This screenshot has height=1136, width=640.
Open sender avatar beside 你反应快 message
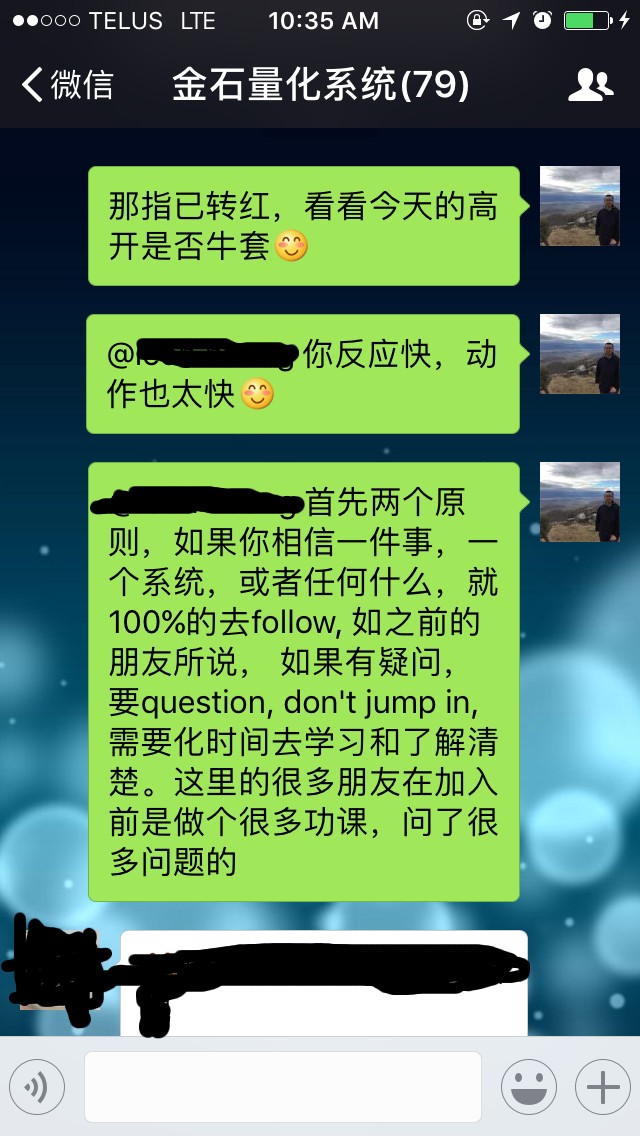pyautogui.click(x=580, y=354)
